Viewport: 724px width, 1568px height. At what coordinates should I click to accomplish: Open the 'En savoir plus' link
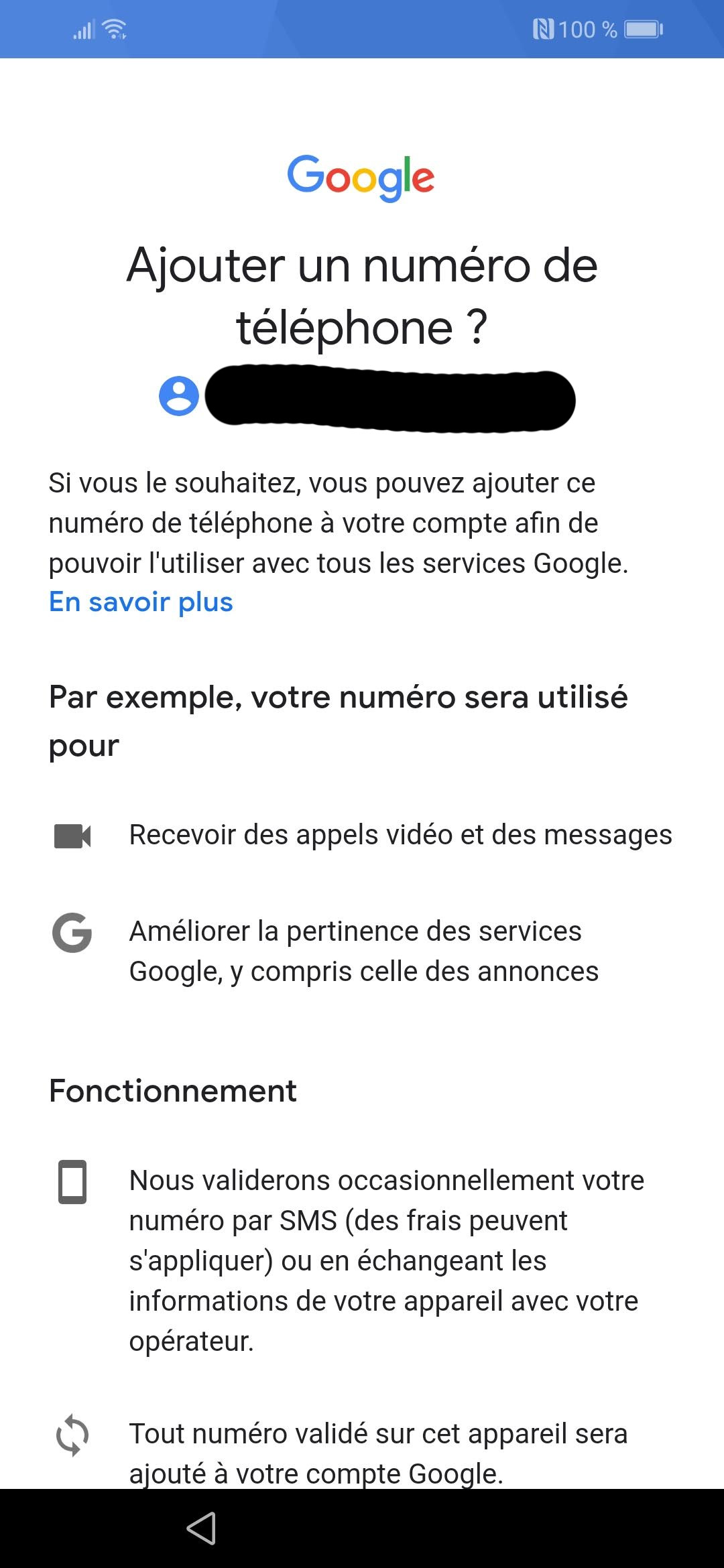(141, 602)
